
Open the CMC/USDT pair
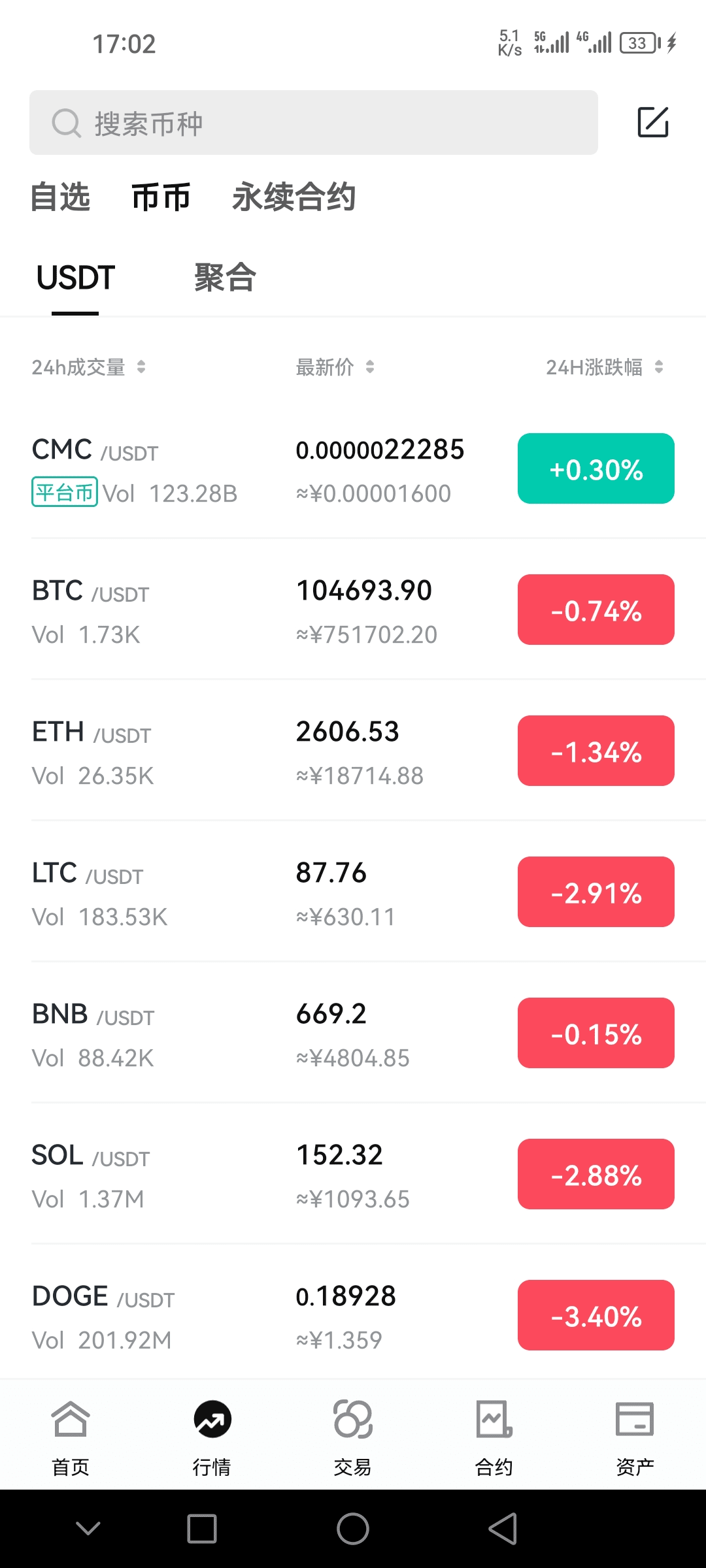pos(353,470)
